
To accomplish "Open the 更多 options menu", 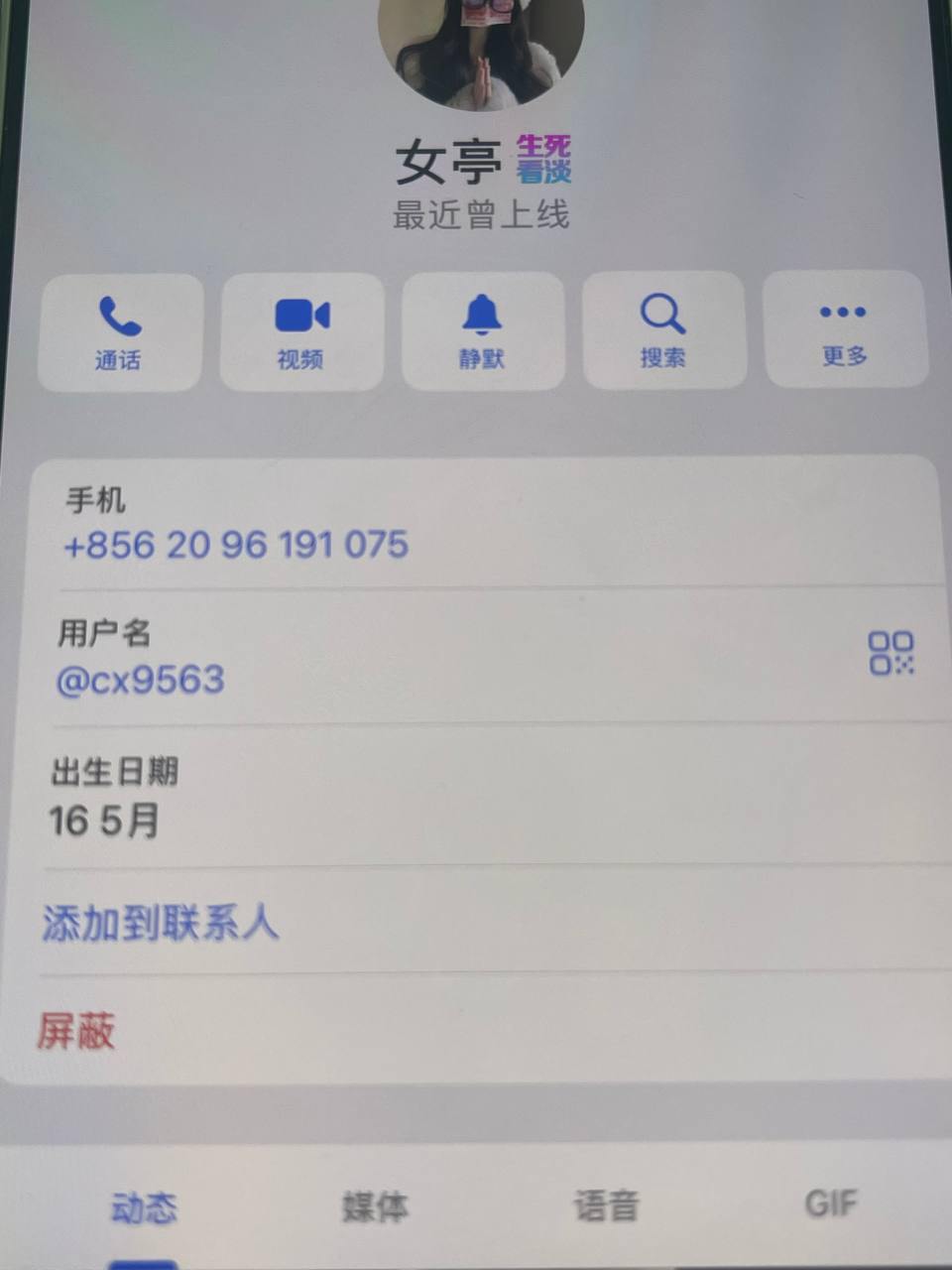I will (x=844, y=329).
